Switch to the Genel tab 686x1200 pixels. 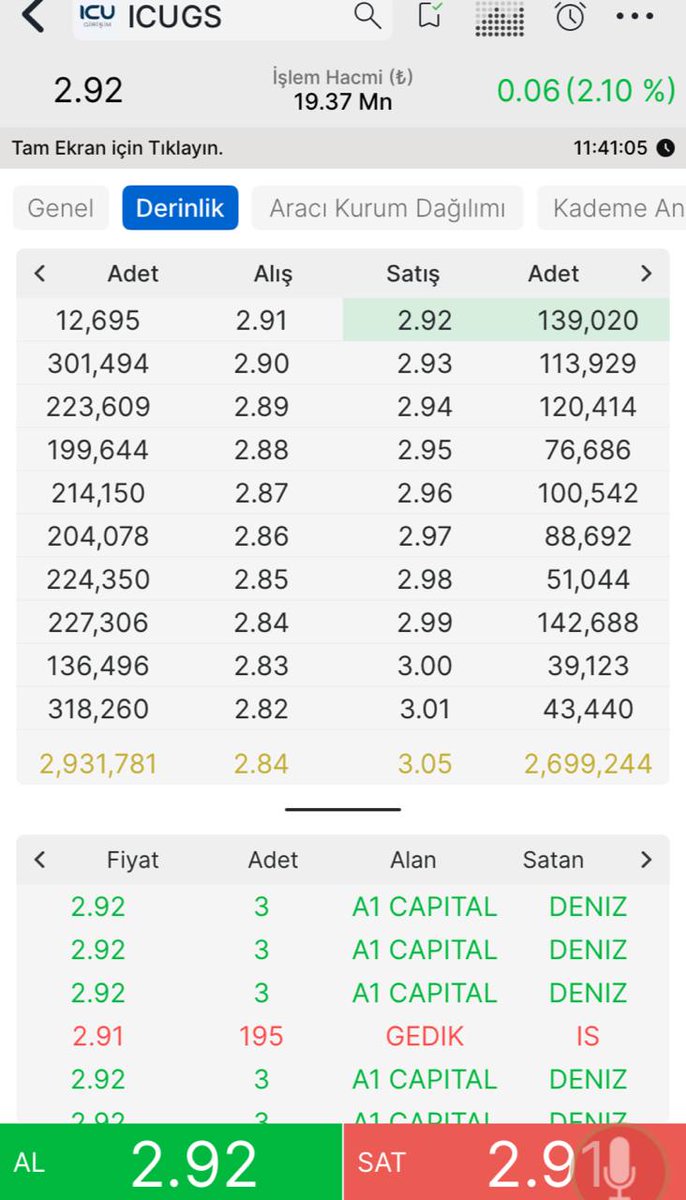click(x=61, y=208)
